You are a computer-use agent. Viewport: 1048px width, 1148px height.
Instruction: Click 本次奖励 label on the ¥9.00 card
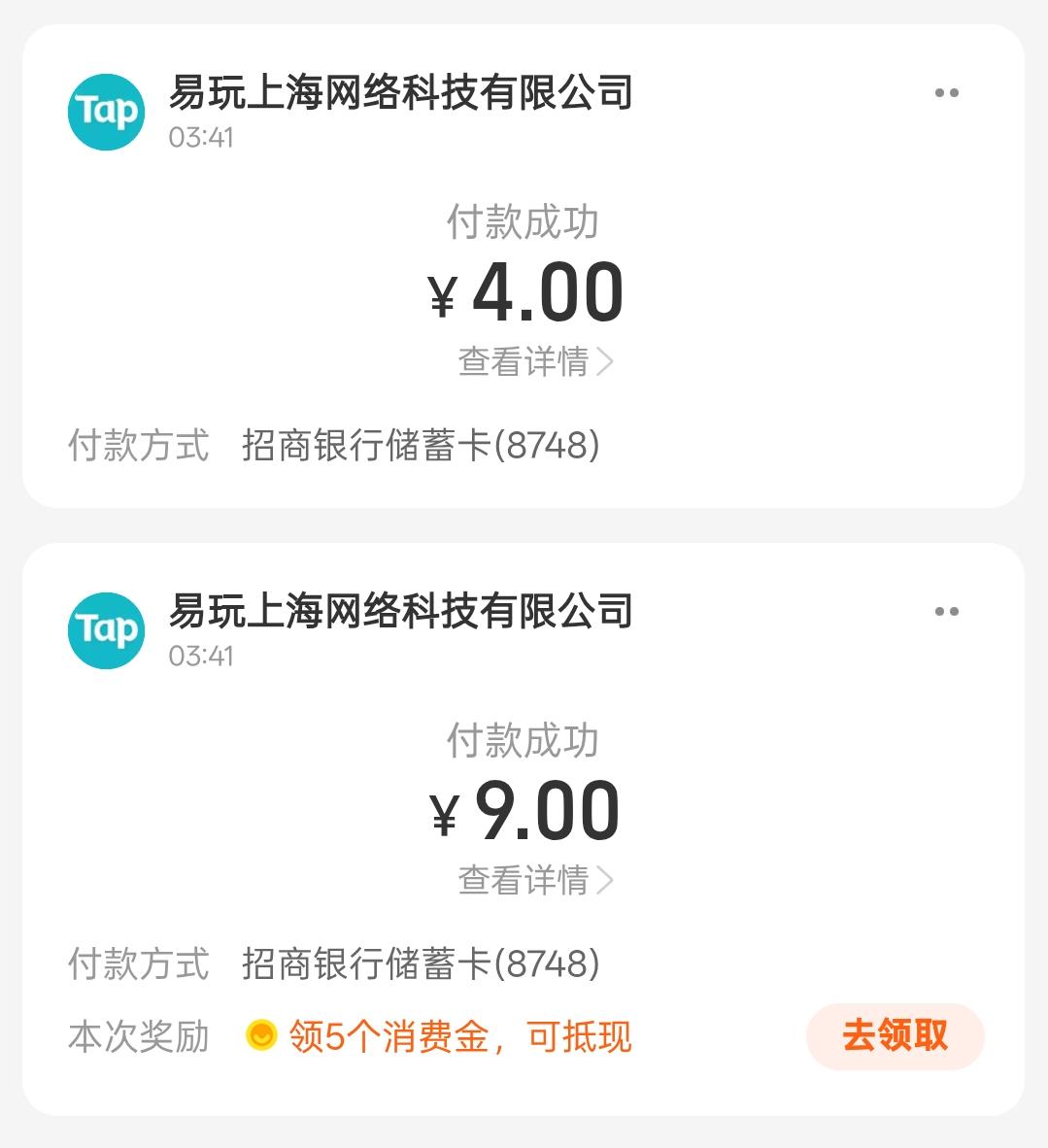(136, 1036)
